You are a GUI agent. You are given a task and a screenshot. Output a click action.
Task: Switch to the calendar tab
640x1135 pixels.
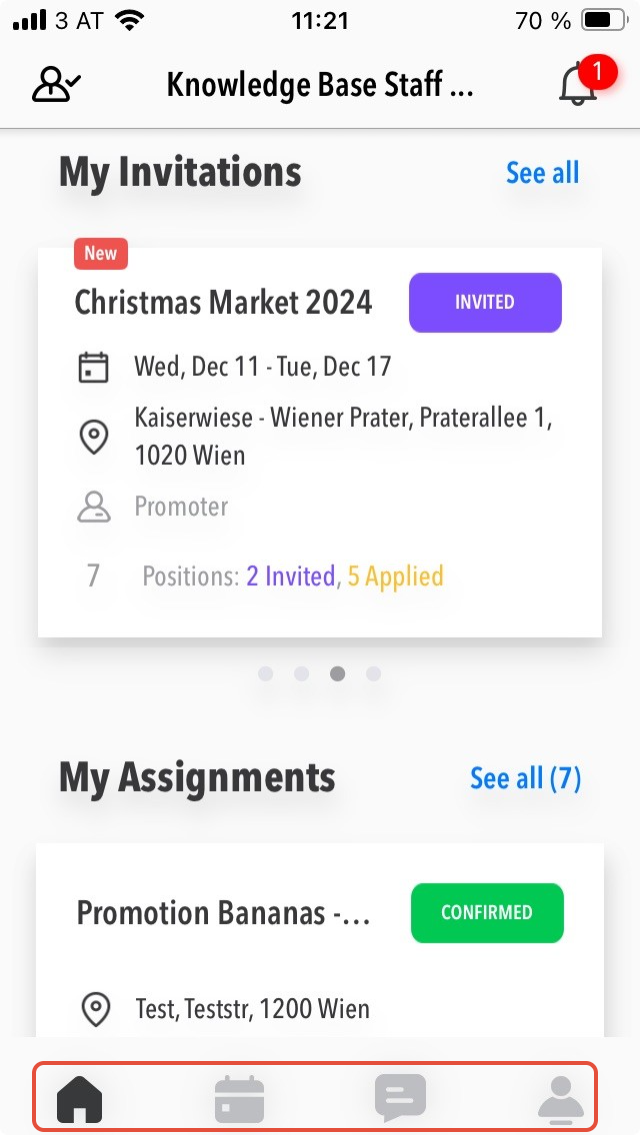[240, 1099]
